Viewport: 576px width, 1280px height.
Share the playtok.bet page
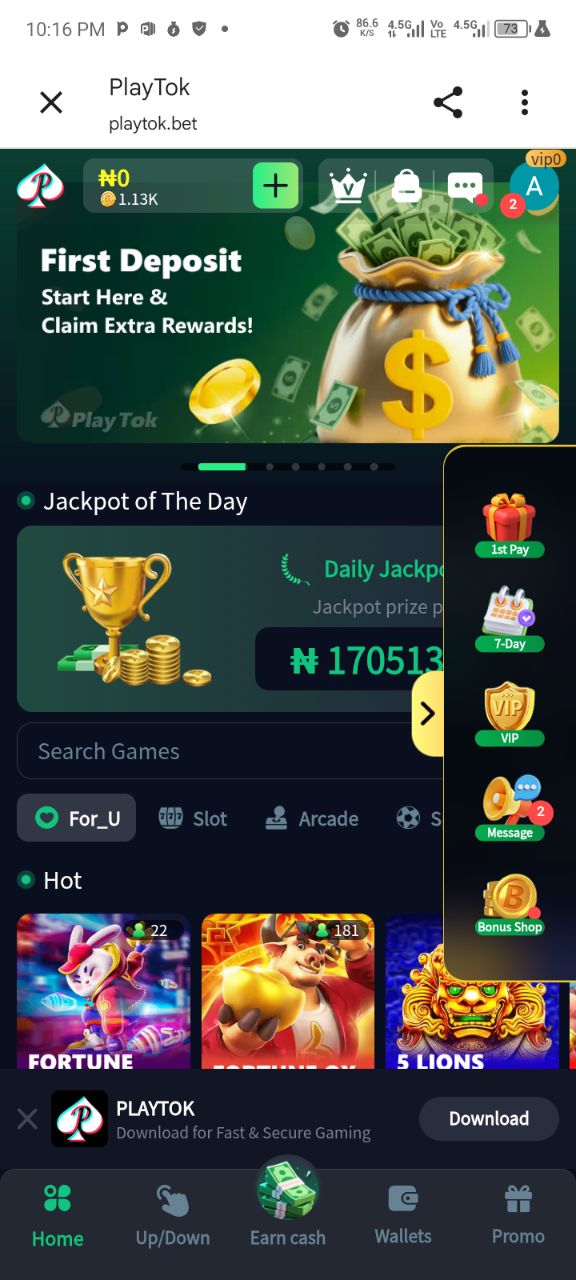pyautogui.click(x=448, y=102)
